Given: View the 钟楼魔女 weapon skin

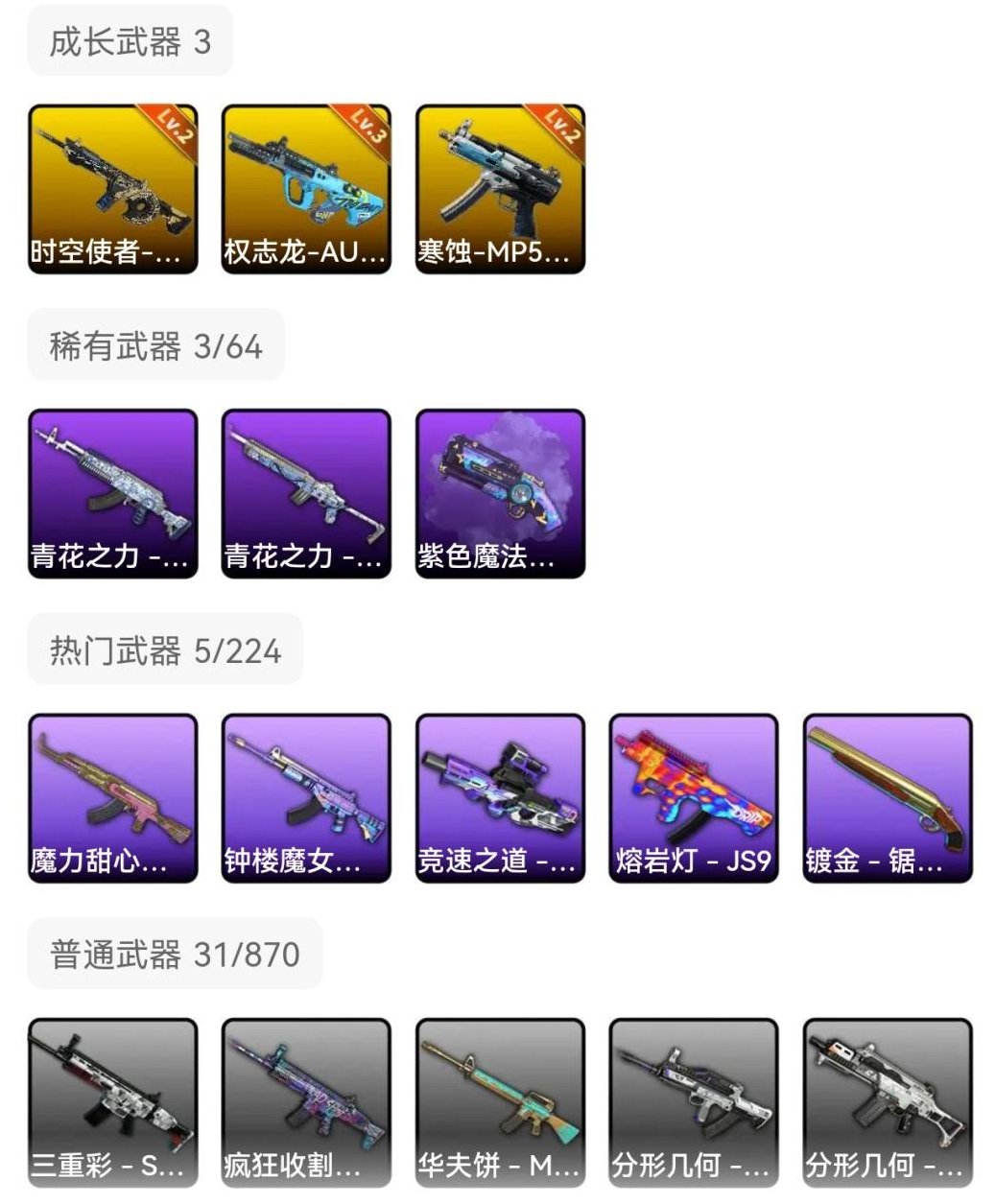Looking at the screenshot, I should (x=306, y=797).
